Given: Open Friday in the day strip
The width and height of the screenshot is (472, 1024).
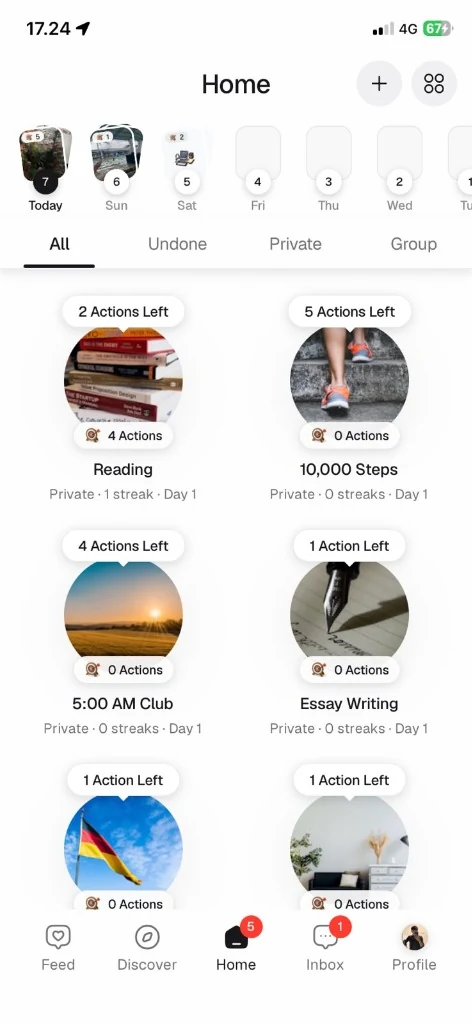Looking at the screenshot, I should point(258,168).
